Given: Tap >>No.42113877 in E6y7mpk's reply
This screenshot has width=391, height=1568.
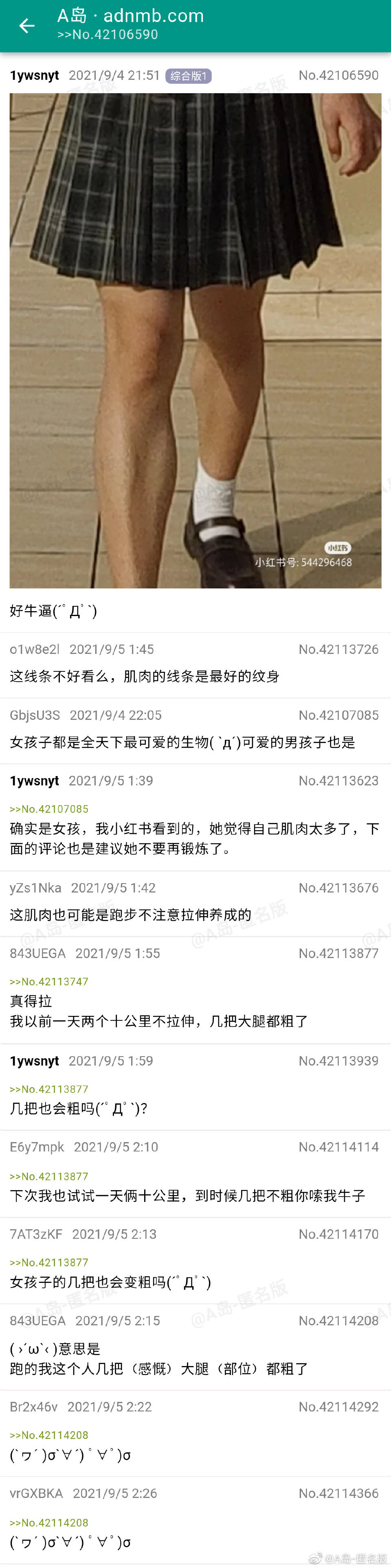Looking at the screenshot, I should [49, 1176].
